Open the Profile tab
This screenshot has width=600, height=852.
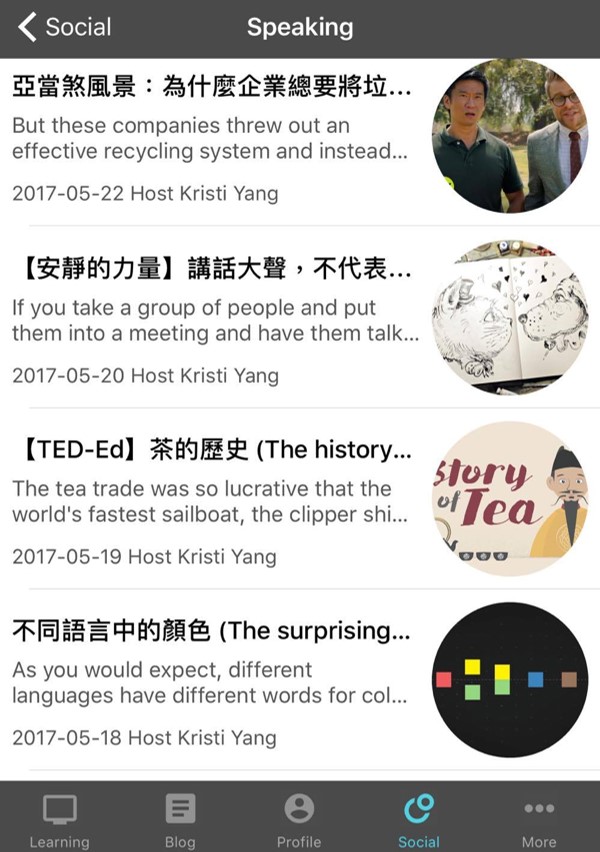[299, 820]
